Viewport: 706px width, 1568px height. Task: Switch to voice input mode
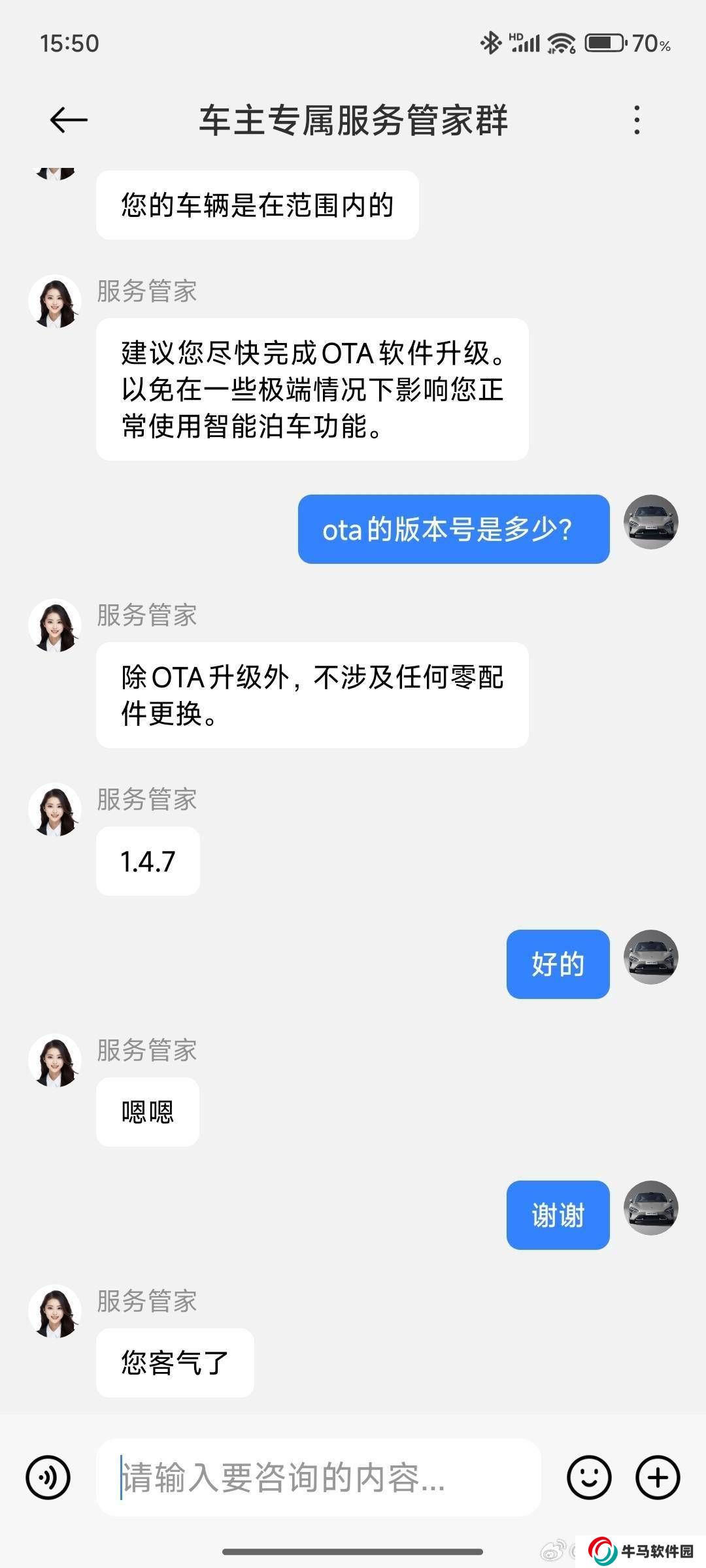[x=48, y=1477]
